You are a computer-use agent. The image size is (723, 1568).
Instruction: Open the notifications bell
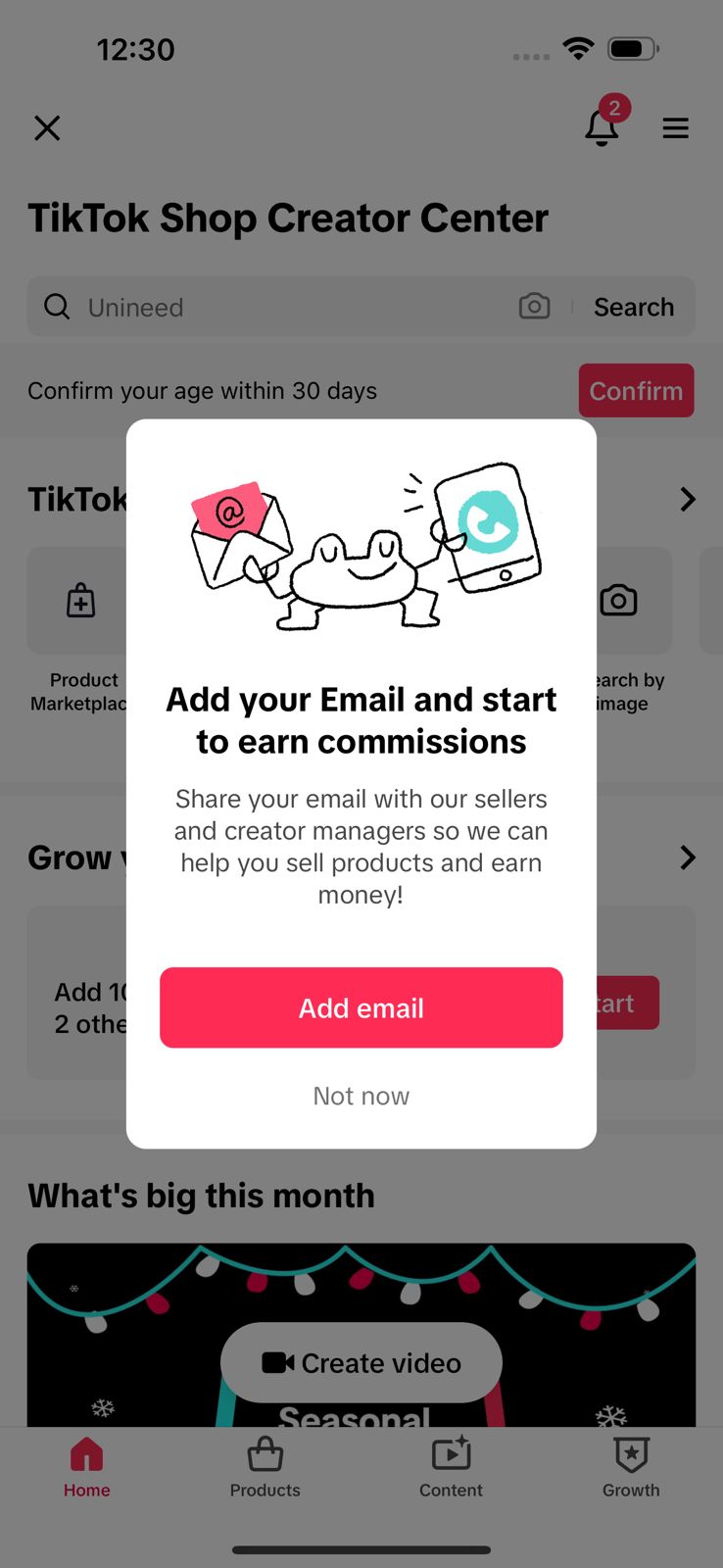(602, 127)
